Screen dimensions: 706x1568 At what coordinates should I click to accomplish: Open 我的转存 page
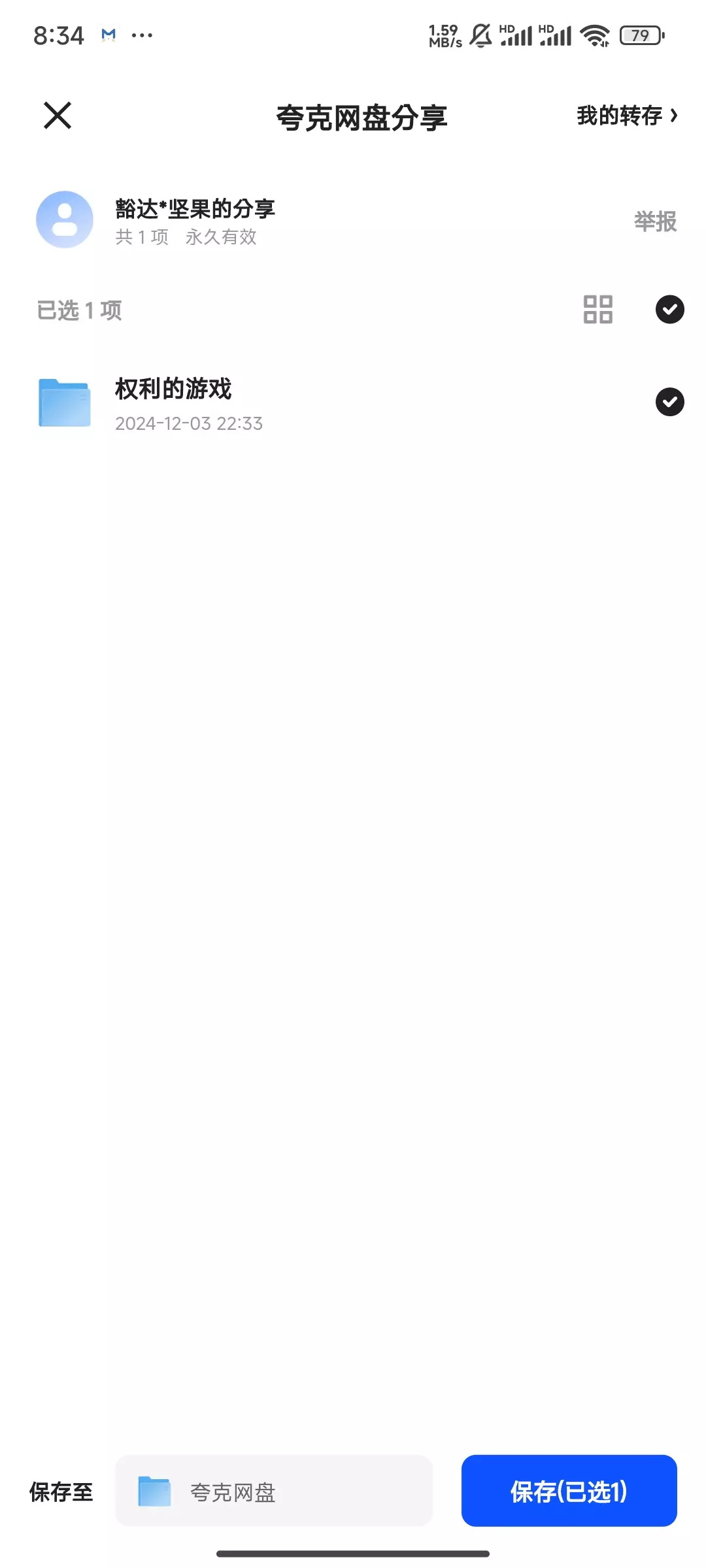[x=626, y=116]
